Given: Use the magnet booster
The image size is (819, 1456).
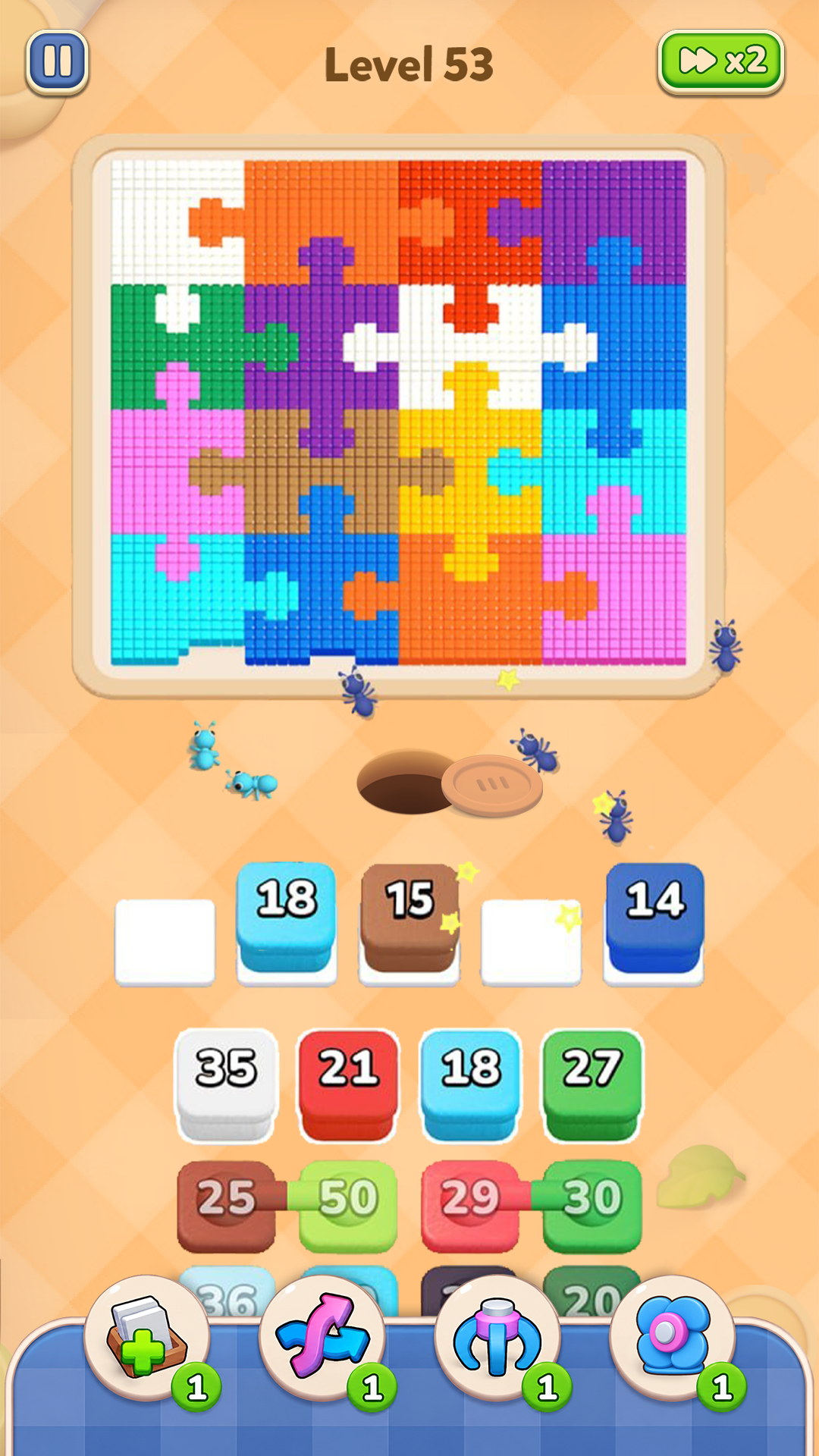Looking at the screenshot, I should pos(497,1338).
